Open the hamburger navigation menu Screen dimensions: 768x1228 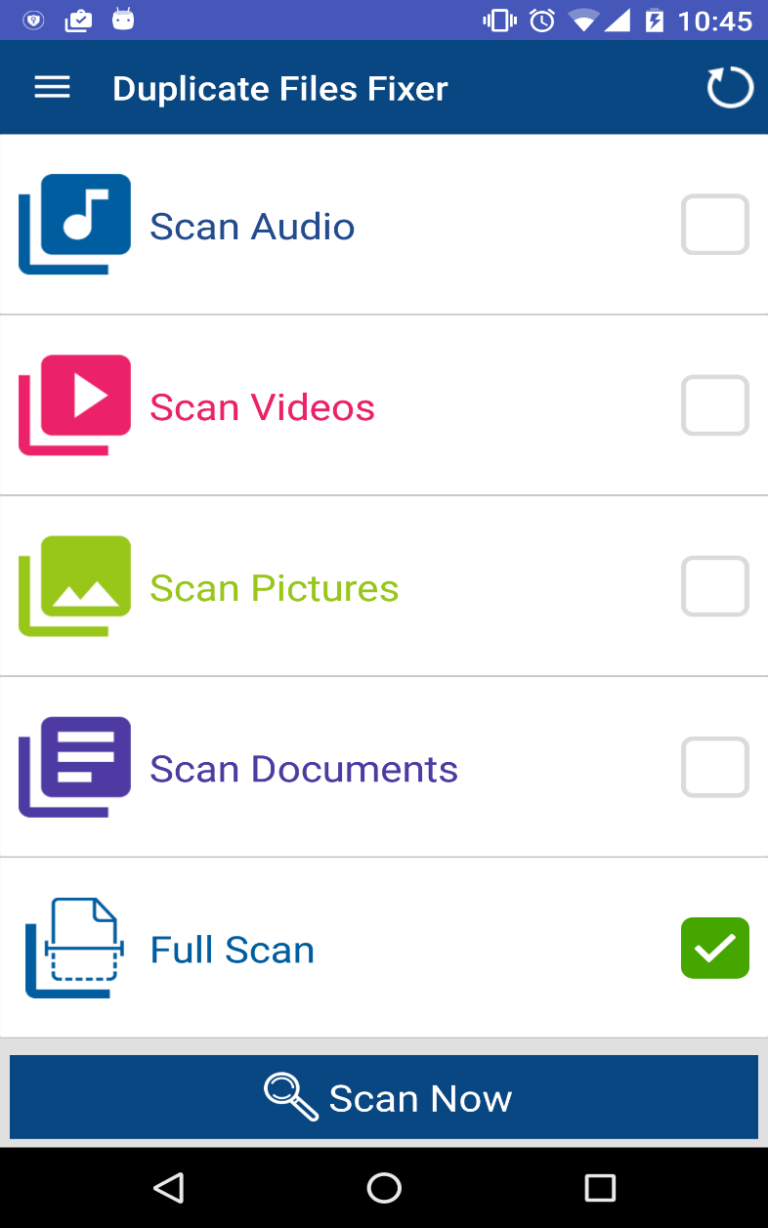[x=52, y=87]
